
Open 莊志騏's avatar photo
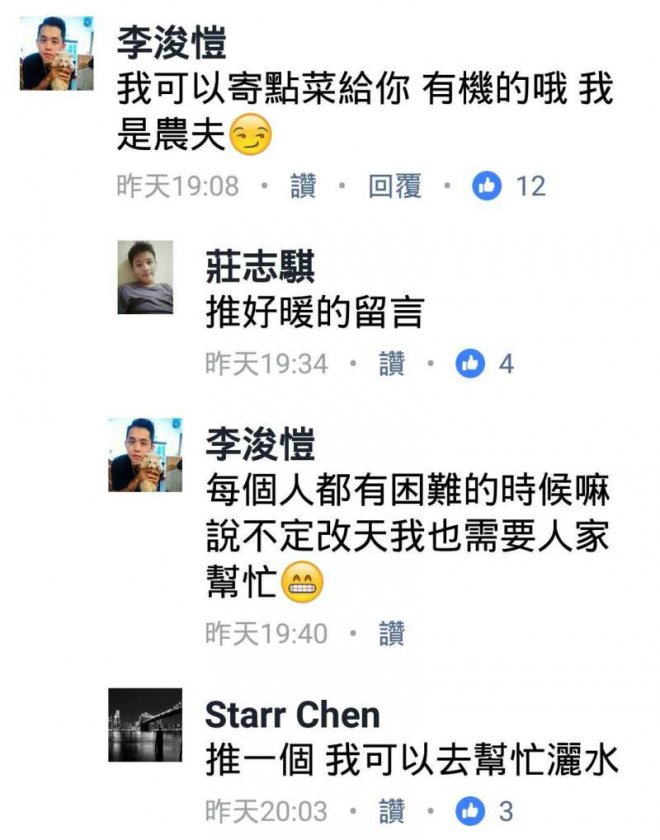pyautogui.click(x=145, y=277)
